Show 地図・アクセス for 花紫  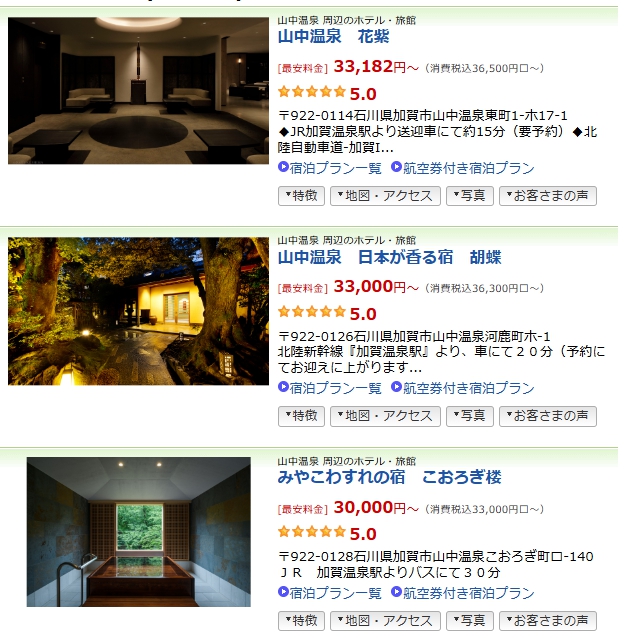click(x=385, y=195)
